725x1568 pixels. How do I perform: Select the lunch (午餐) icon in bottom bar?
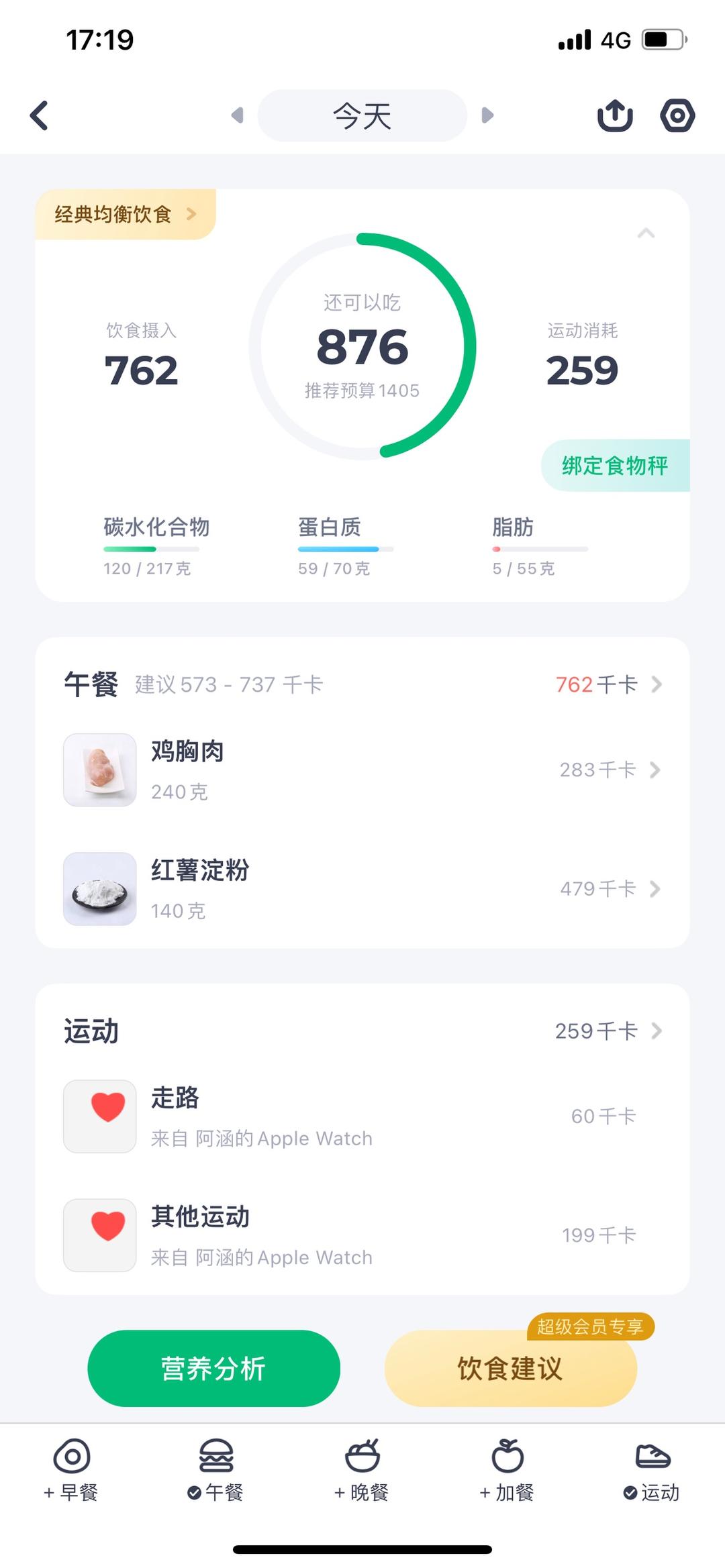(x=216, y=1463)
